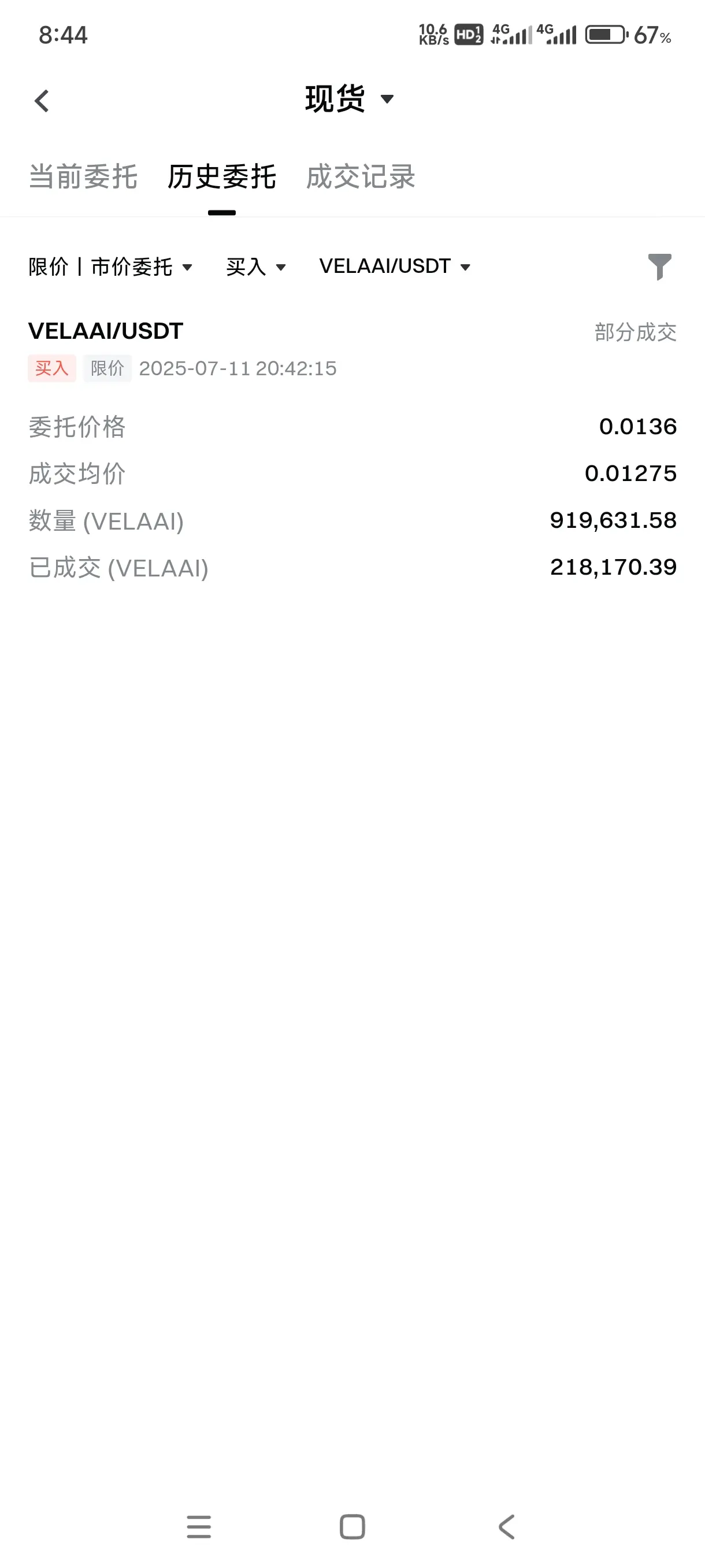Go back using the top-left arrow
This screenshot has width=705, height=1568.
(x=42, y=101)
